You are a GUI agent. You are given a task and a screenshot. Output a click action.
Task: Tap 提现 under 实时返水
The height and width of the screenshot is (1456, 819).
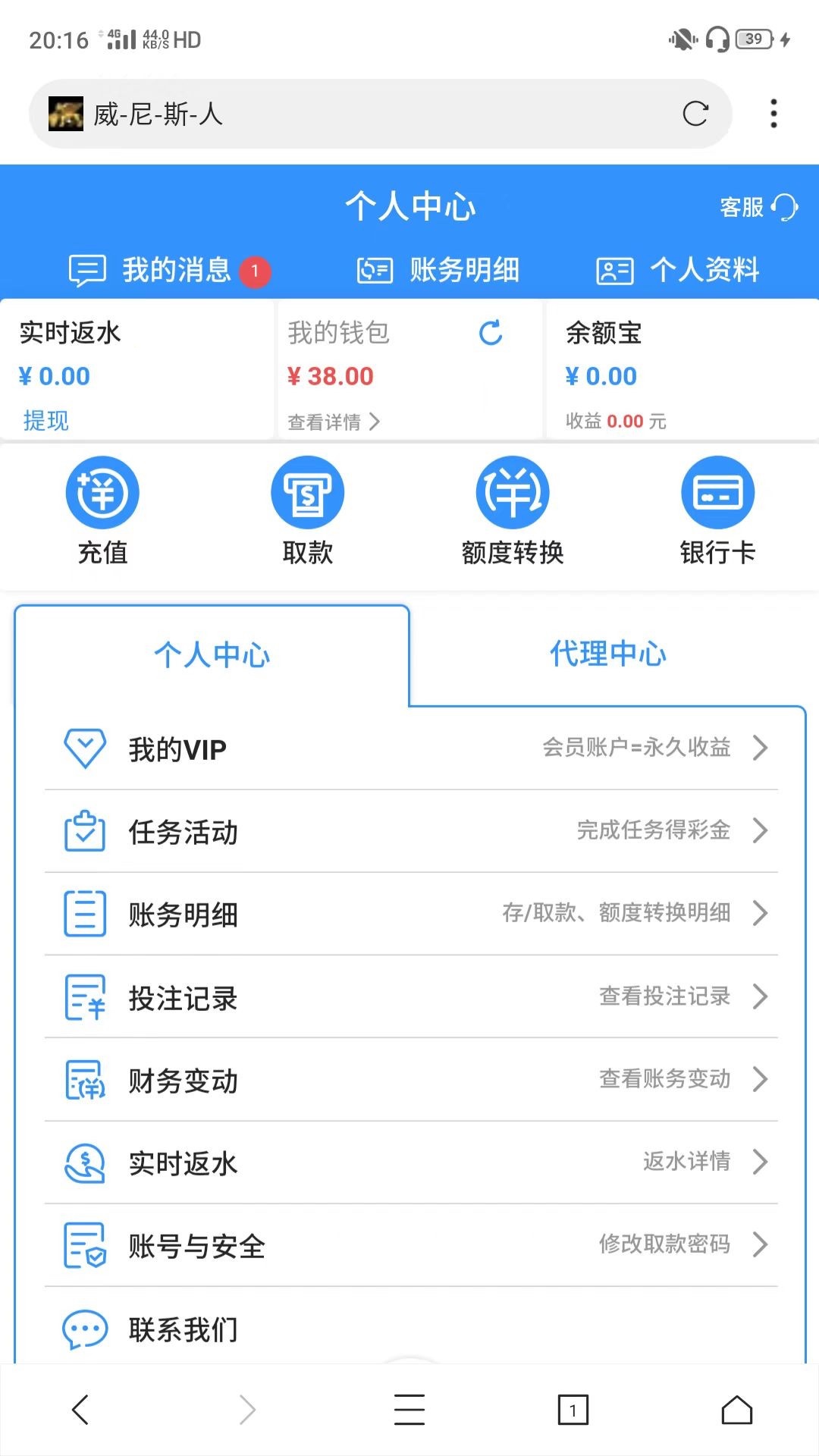pos(45,420)
